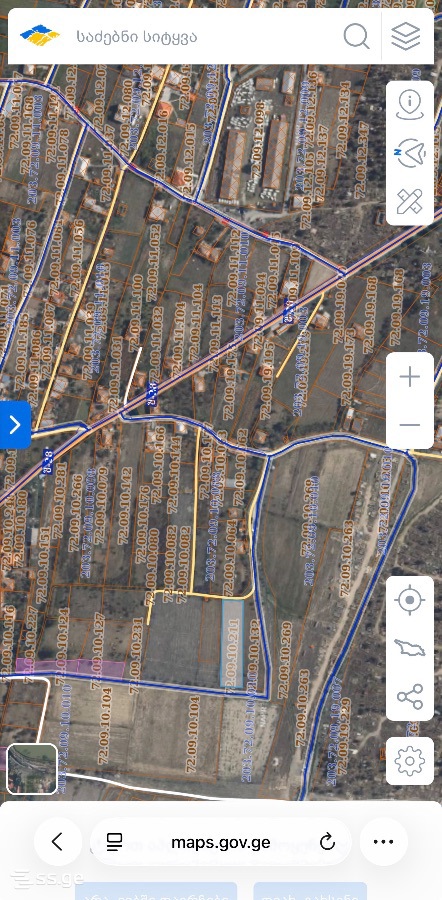Zoom in on the map
Viewport: 442px width, 900px height.
click(410, 377)
